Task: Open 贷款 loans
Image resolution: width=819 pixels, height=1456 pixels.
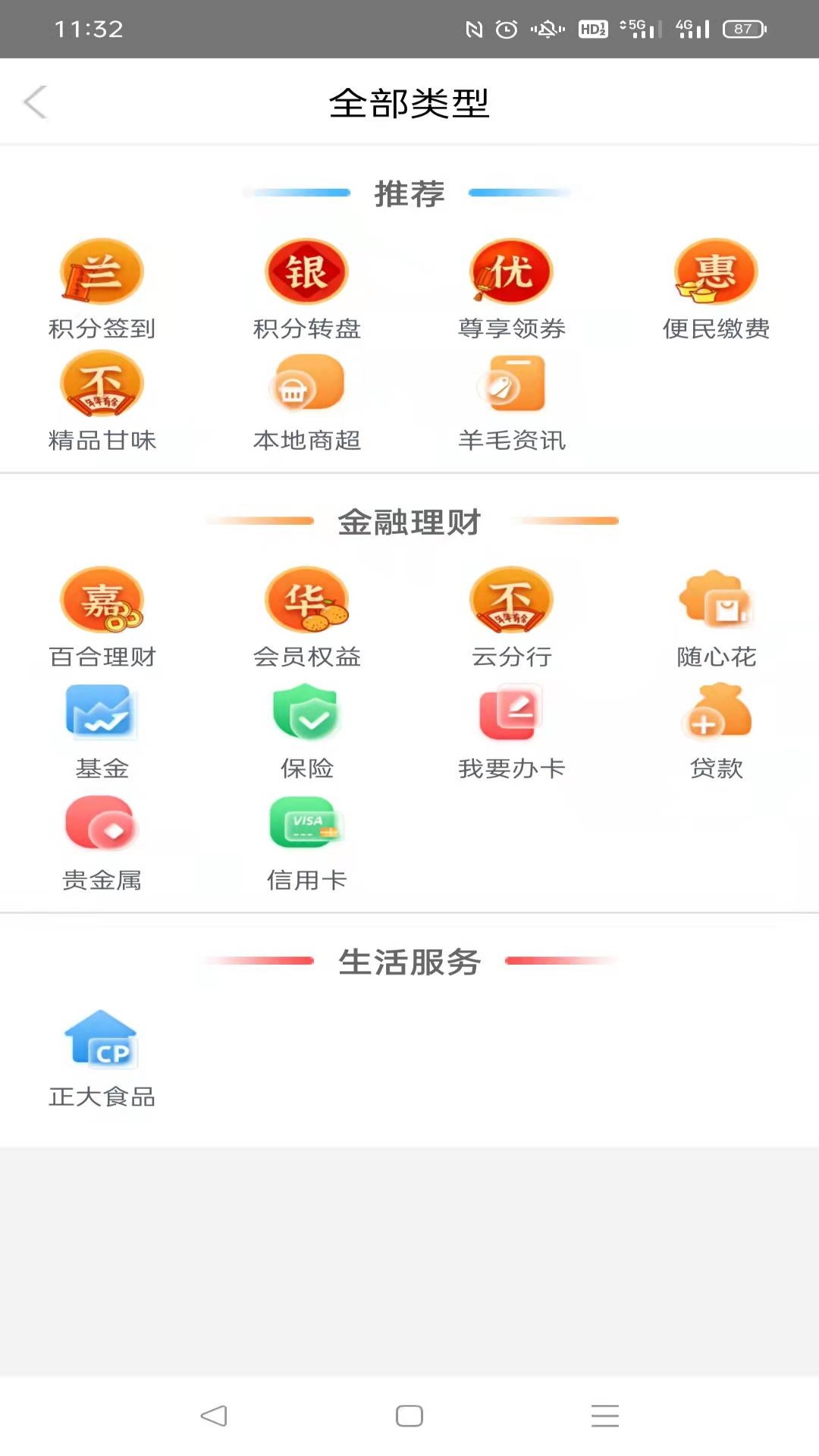Action: tap(716, 729)
